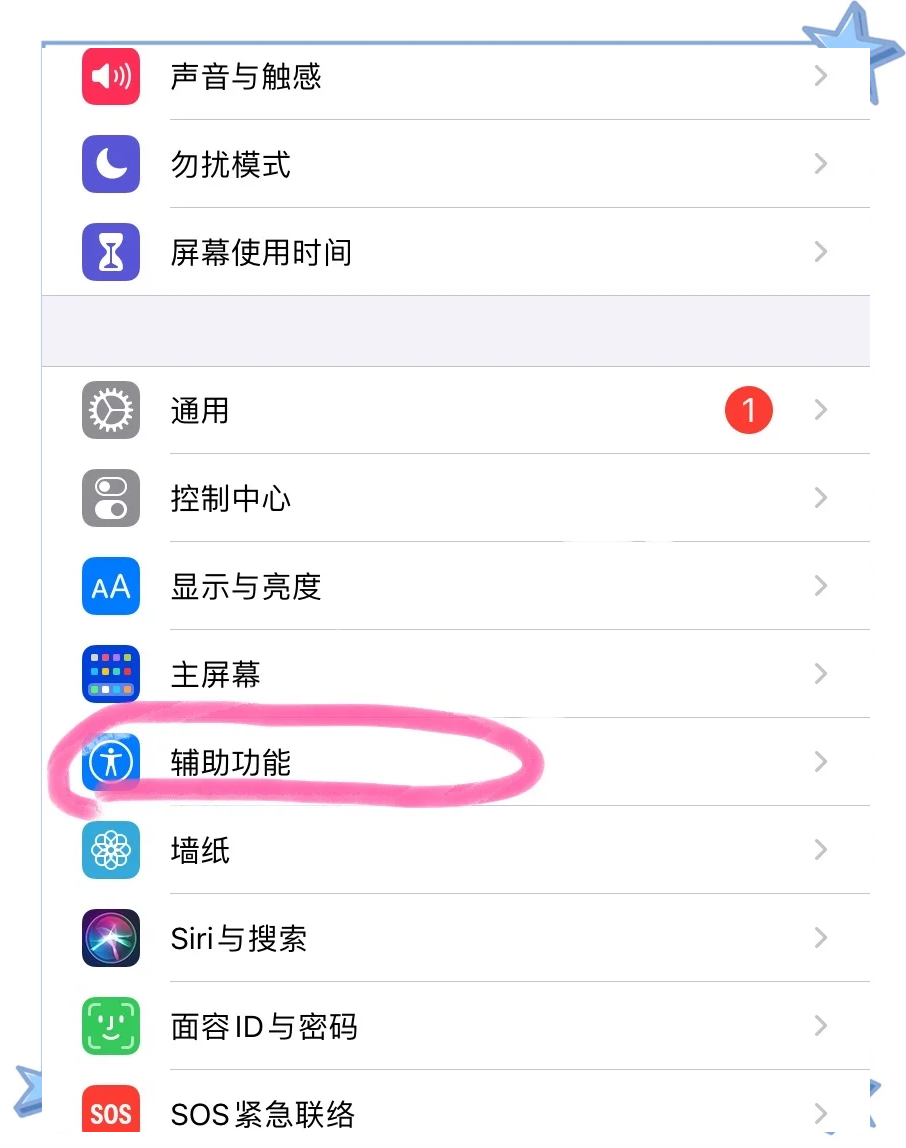Expand the 墙纸 settings chevron
The height and width of the screenshot is (1148, 906).
point(820,850)
